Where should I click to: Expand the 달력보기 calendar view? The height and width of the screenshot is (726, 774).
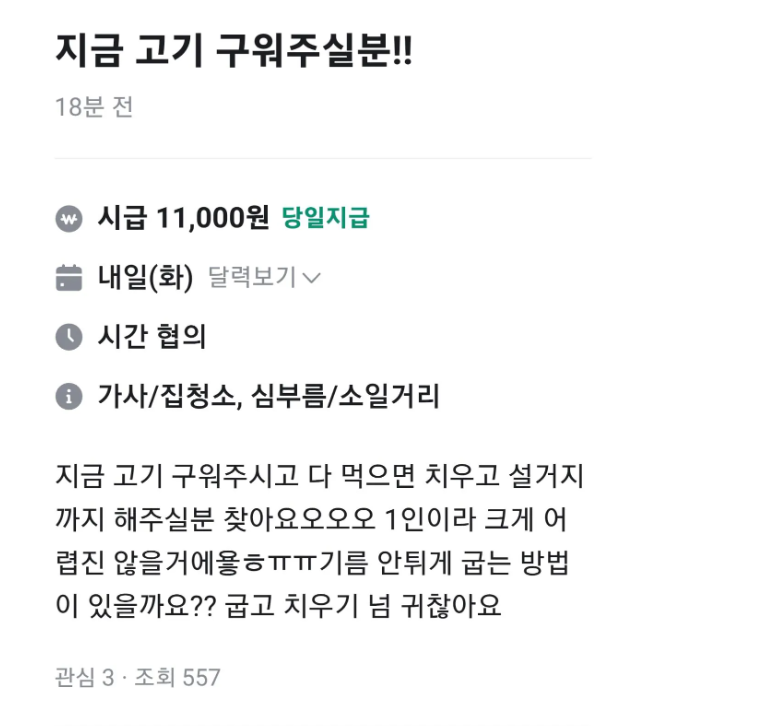click(x=264, y=277)
